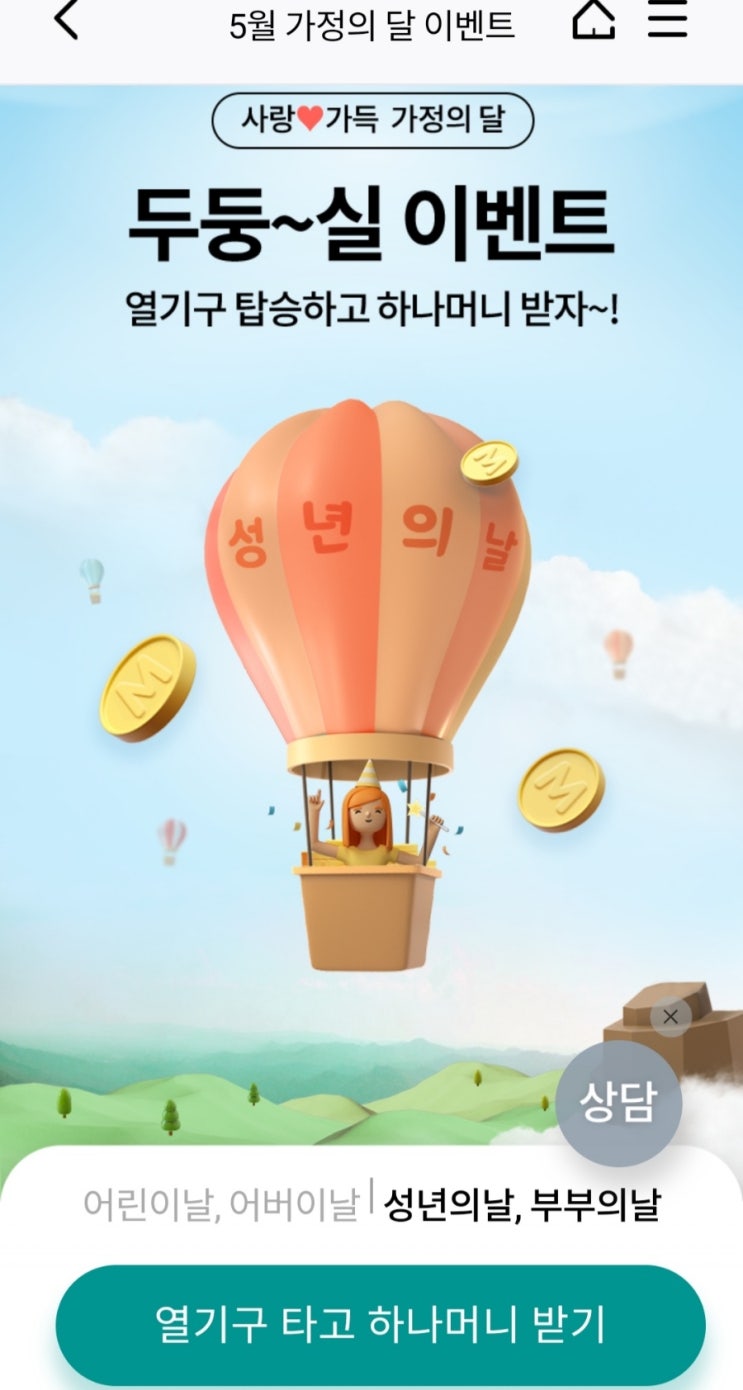Tap 열기구 타고 하나머니 받기 button
The height and width of the screenshot is (1390, 743).
pos(381,1324)
